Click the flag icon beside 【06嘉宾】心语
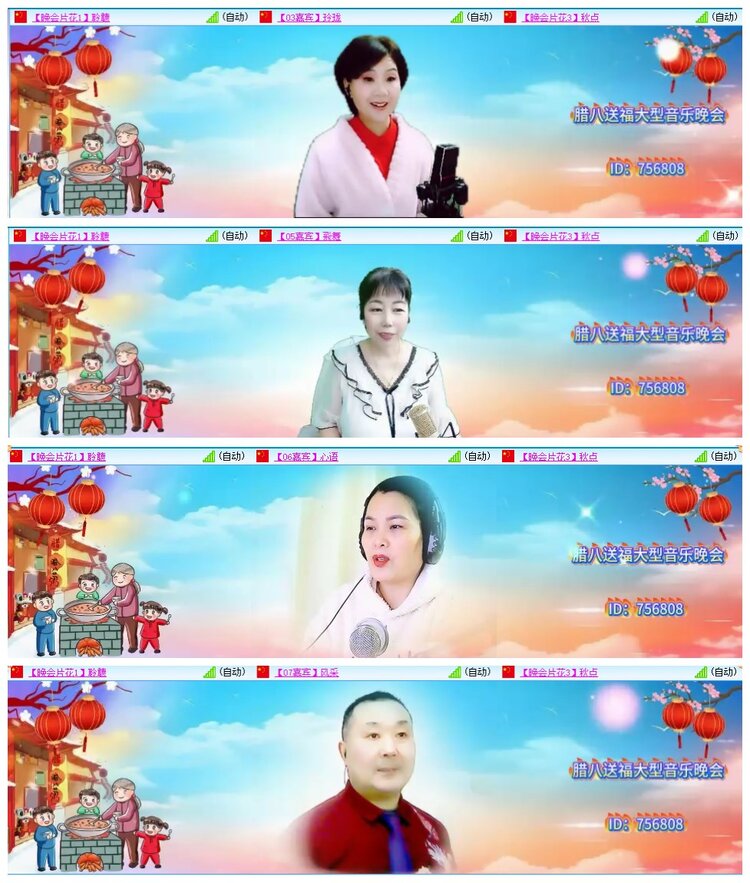The width and height of the screenshot is (750, 883). coord(263,458)
